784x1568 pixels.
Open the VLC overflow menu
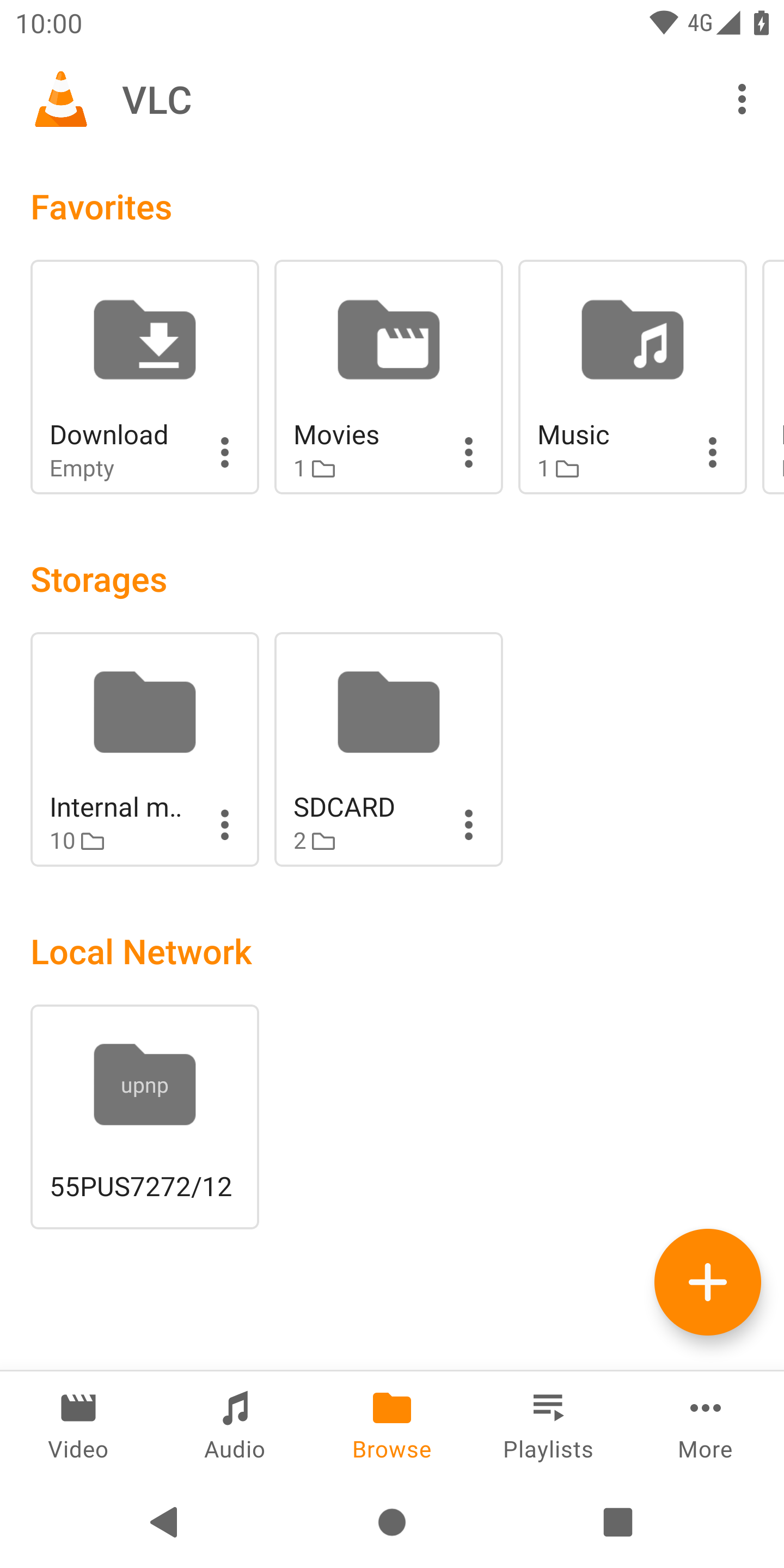tap(742, 99)
